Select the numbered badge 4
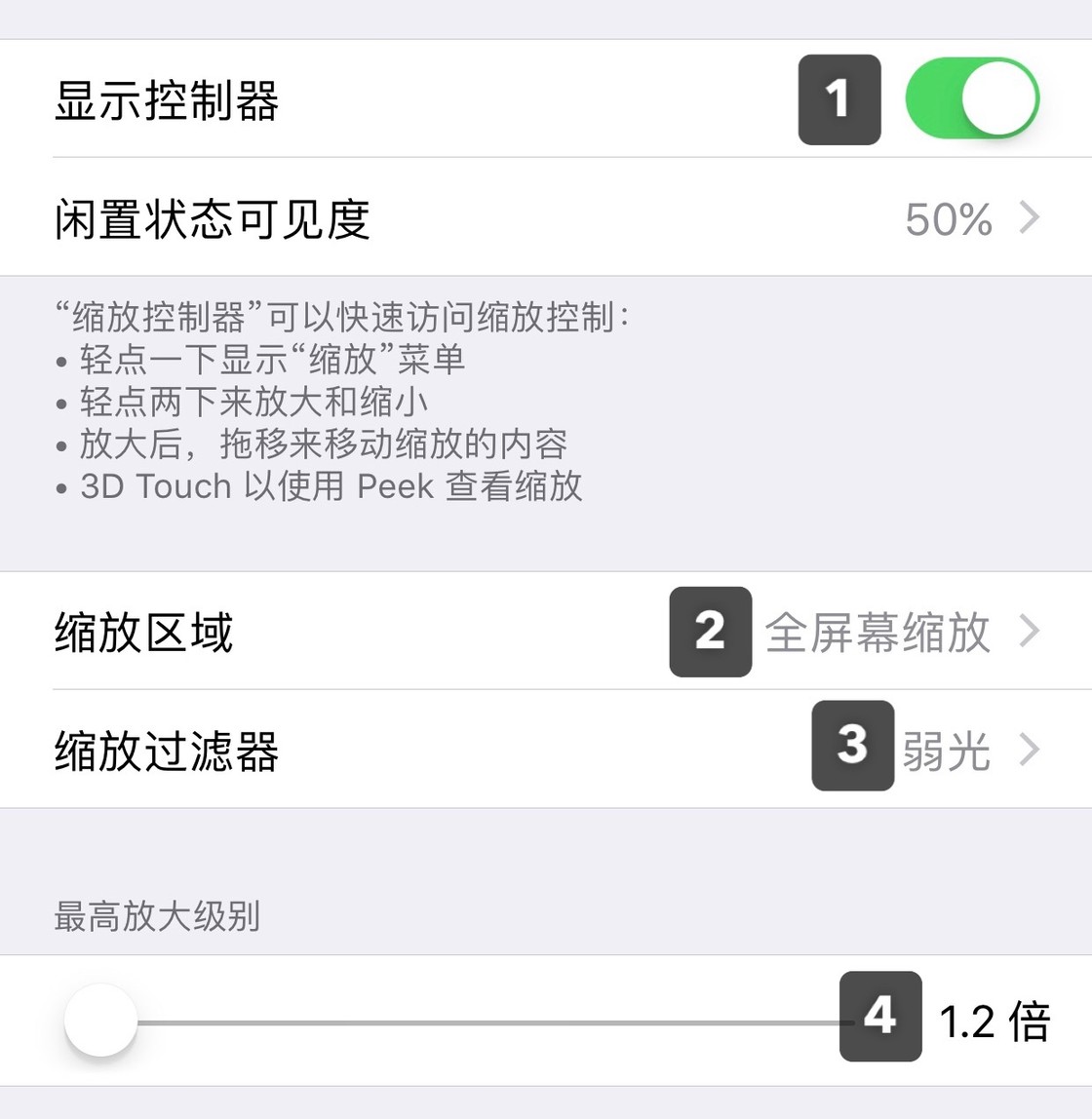The image size is (1092, 1119). click(x=879, y=1019)
